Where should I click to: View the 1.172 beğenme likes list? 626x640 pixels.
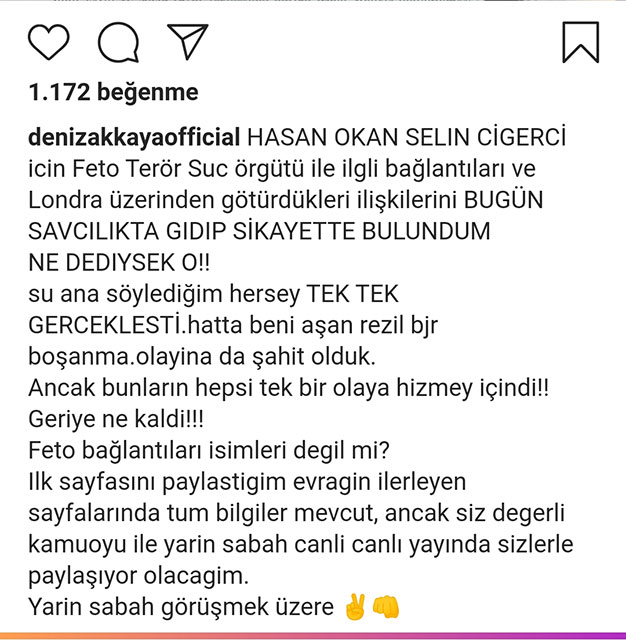pyautogui.click(x=113, y=93)
